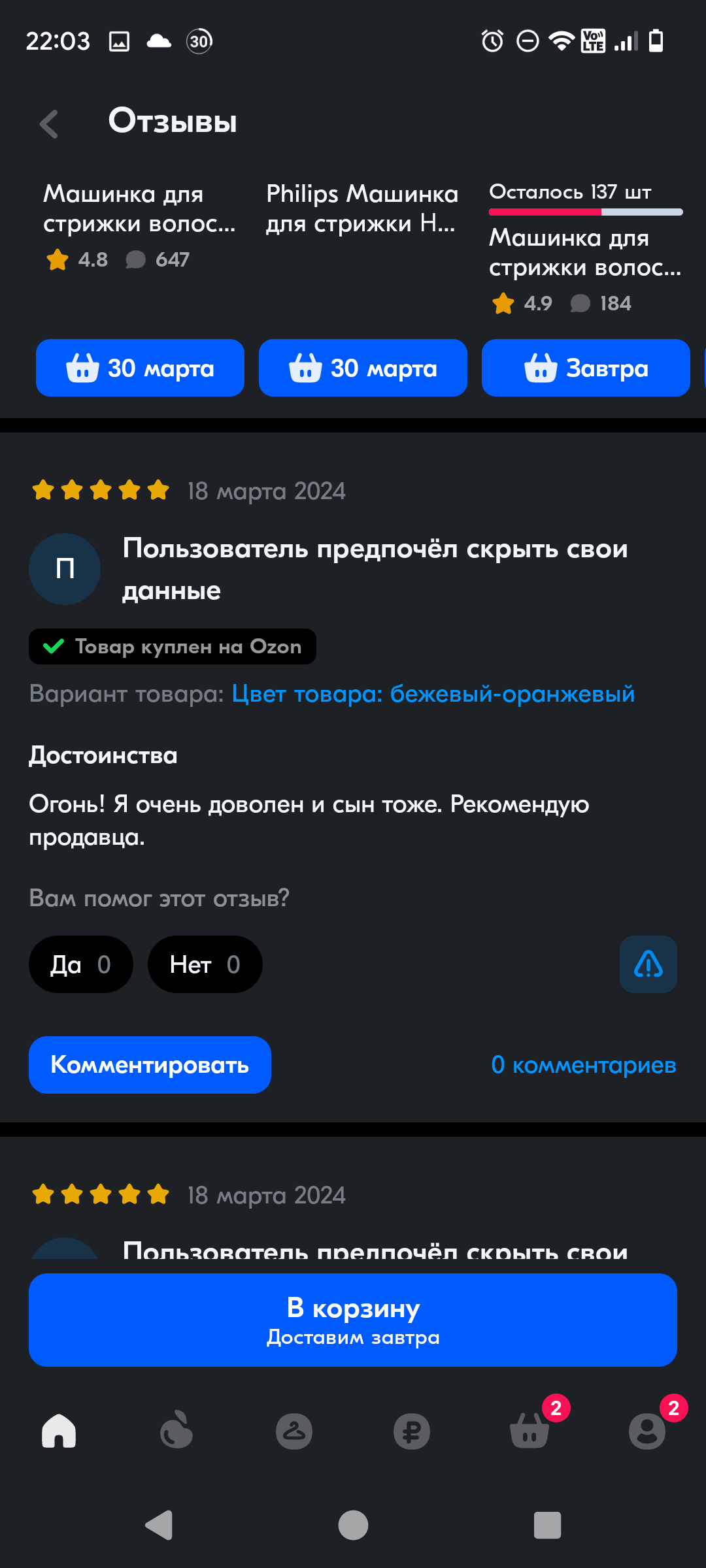
Task: Mark the review as helpful with Да
Action: click(x=80, y=964)
